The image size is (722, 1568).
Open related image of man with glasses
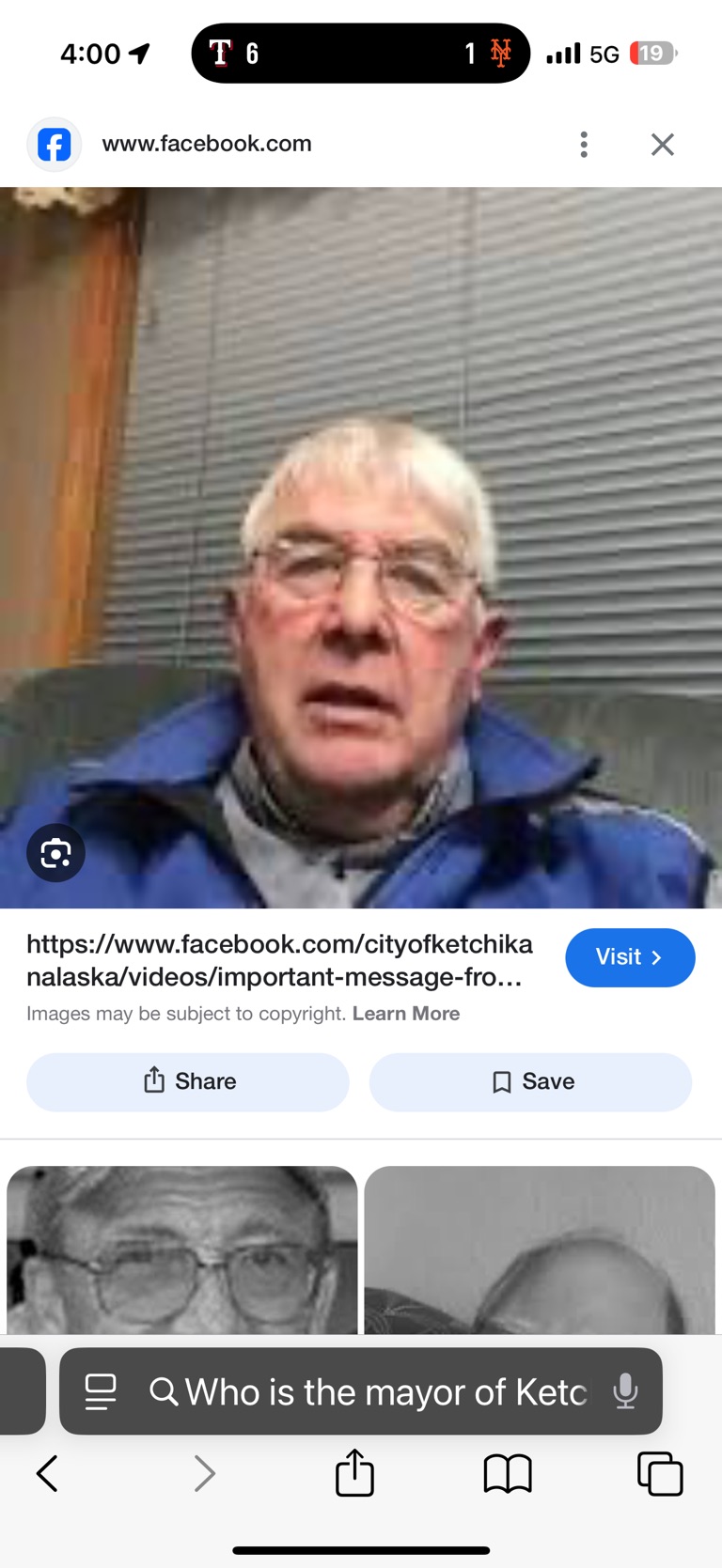tap(182, 1250)
